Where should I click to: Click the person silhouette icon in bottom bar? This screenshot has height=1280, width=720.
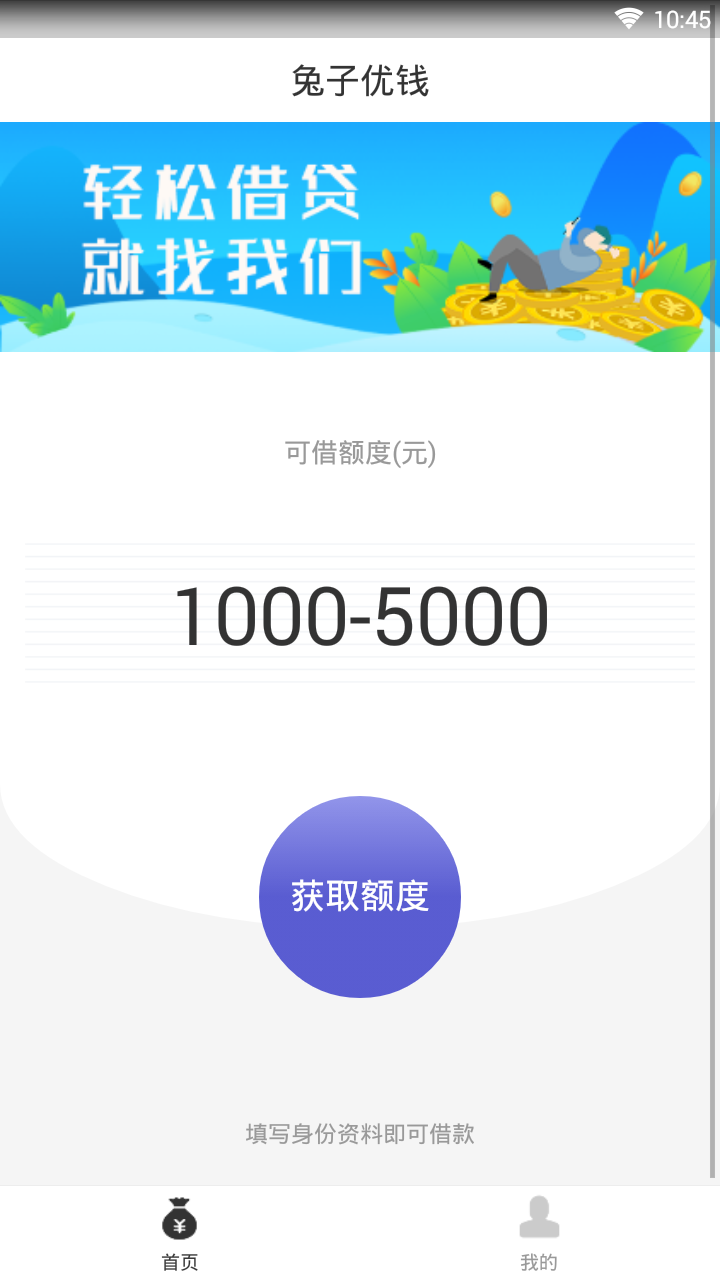click(x=539, y=1215)
